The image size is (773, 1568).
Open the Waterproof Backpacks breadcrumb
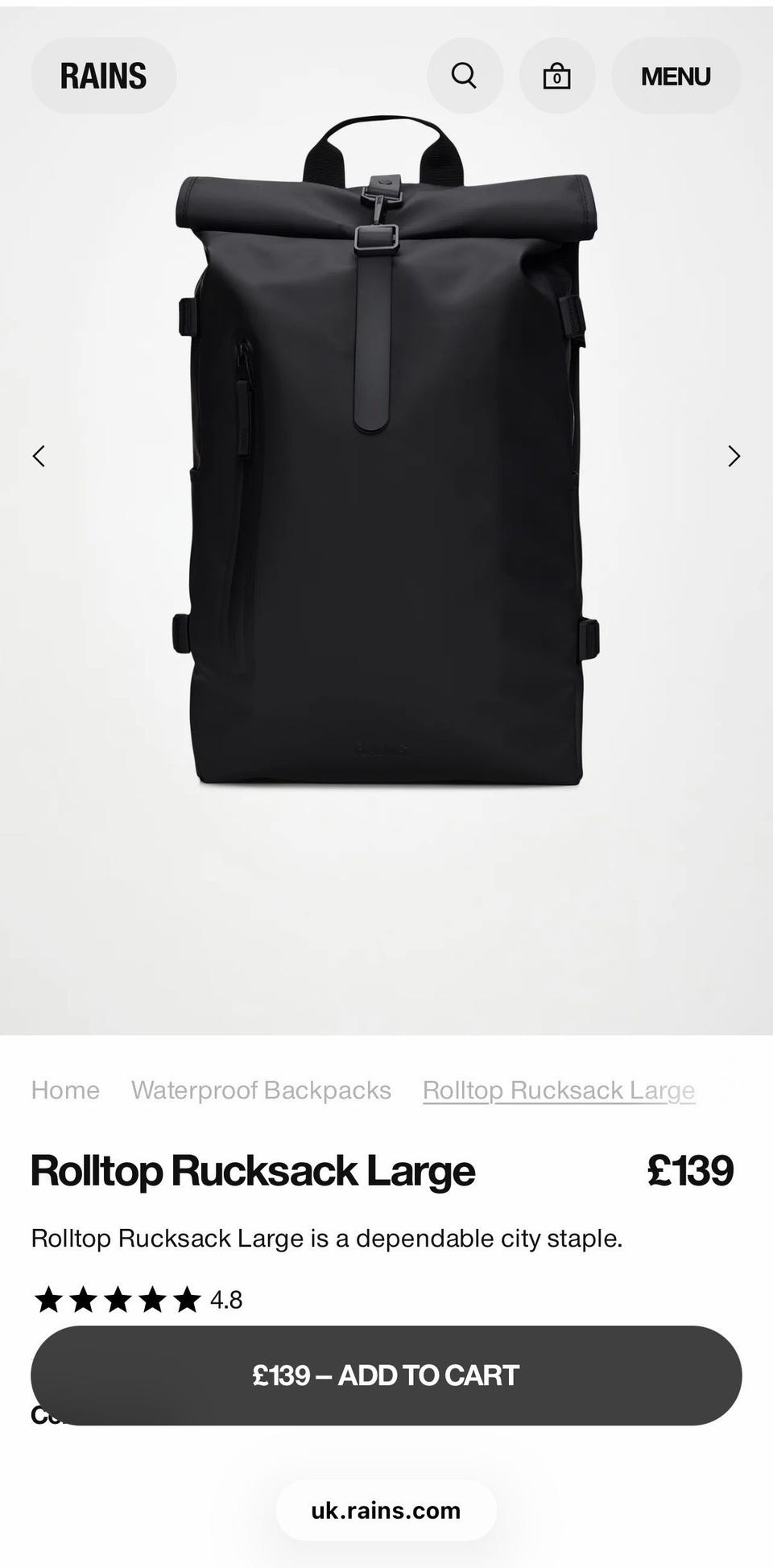(261, 1090)
